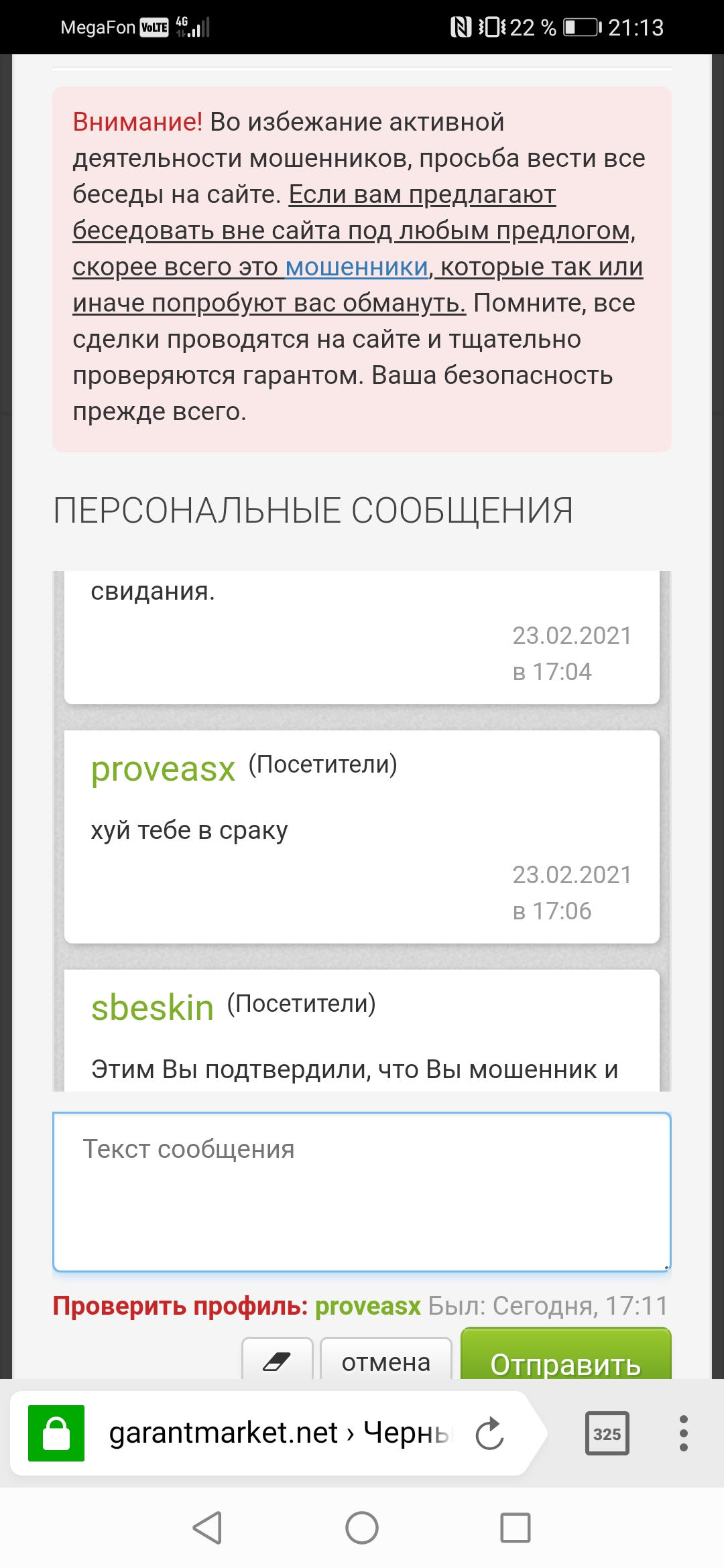Tap the garantmarket.net address bar

[x=278, y=1433]
